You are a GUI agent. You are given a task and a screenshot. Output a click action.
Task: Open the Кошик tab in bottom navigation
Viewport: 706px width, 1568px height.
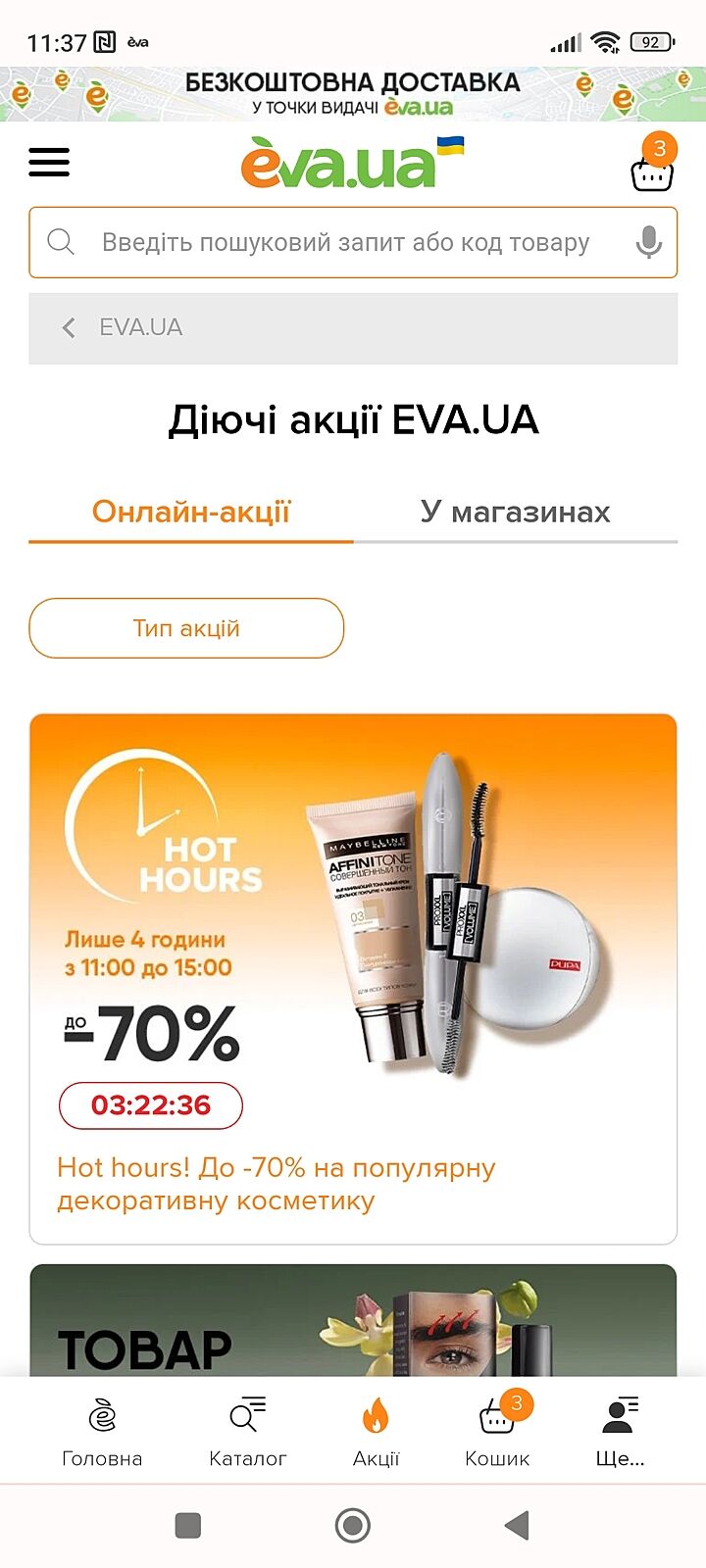tap(497, 1431)
